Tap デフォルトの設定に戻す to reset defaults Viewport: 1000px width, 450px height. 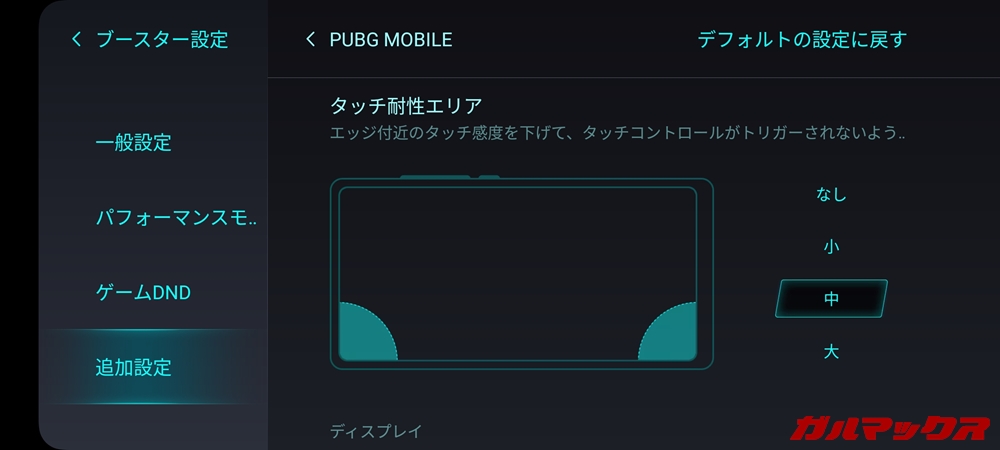click(x=801, y=40)
